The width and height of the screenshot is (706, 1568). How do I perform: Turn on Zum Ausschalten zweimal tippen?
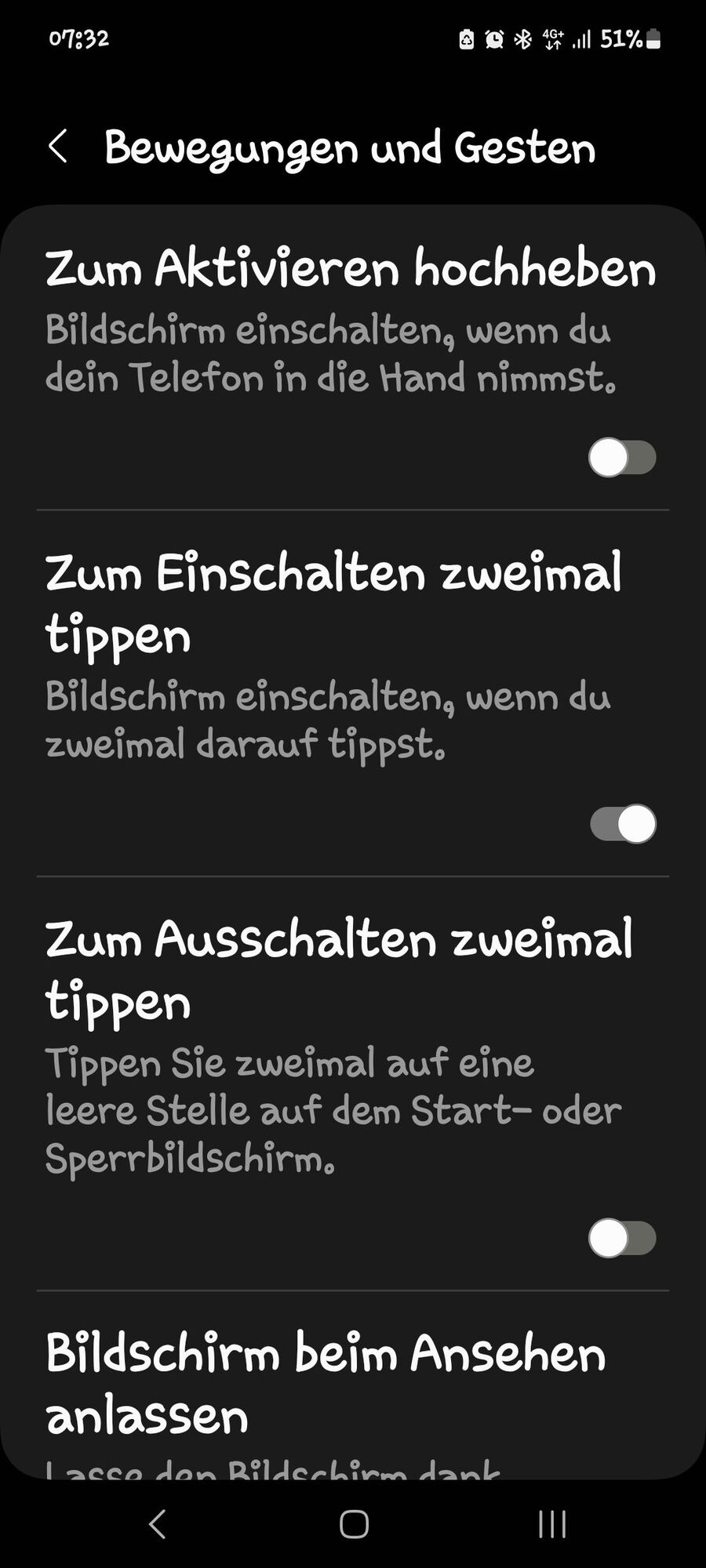[x=622, y=1239]
